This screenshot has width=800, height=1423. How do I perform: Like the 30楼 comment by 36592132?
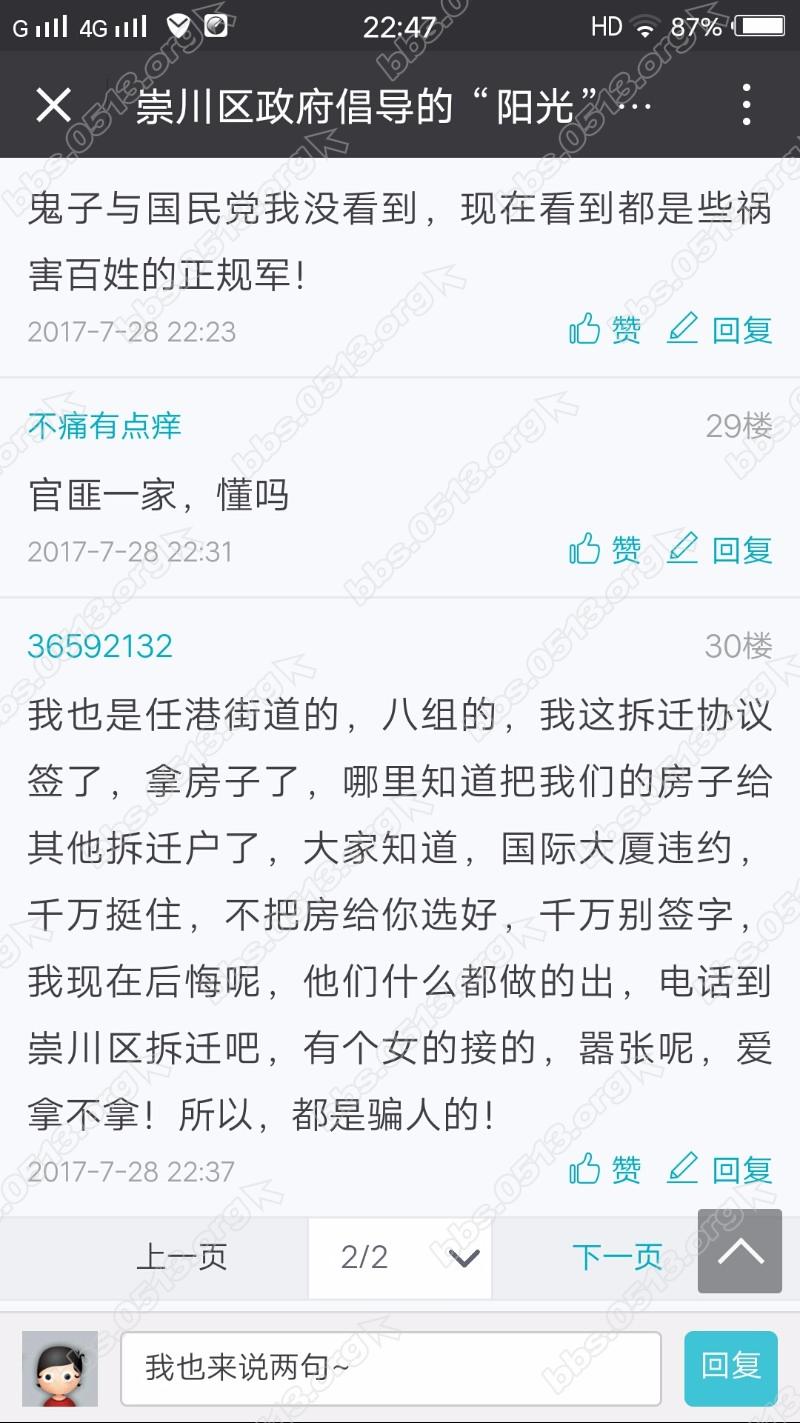pyautogui.click(x=605, y=1169)
